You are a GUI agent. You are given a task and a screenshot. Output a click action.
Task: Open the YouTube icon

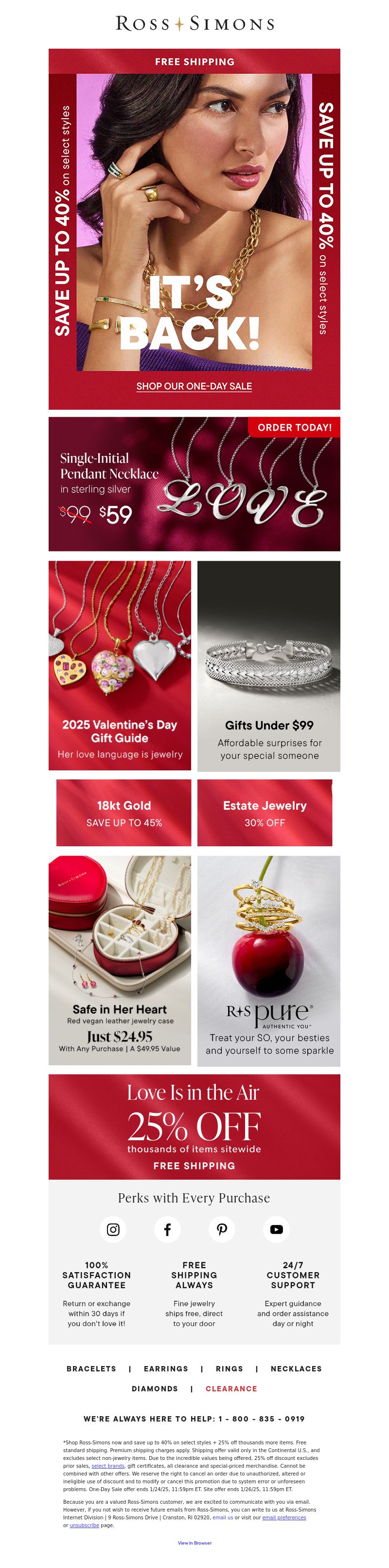(276, 1229)
